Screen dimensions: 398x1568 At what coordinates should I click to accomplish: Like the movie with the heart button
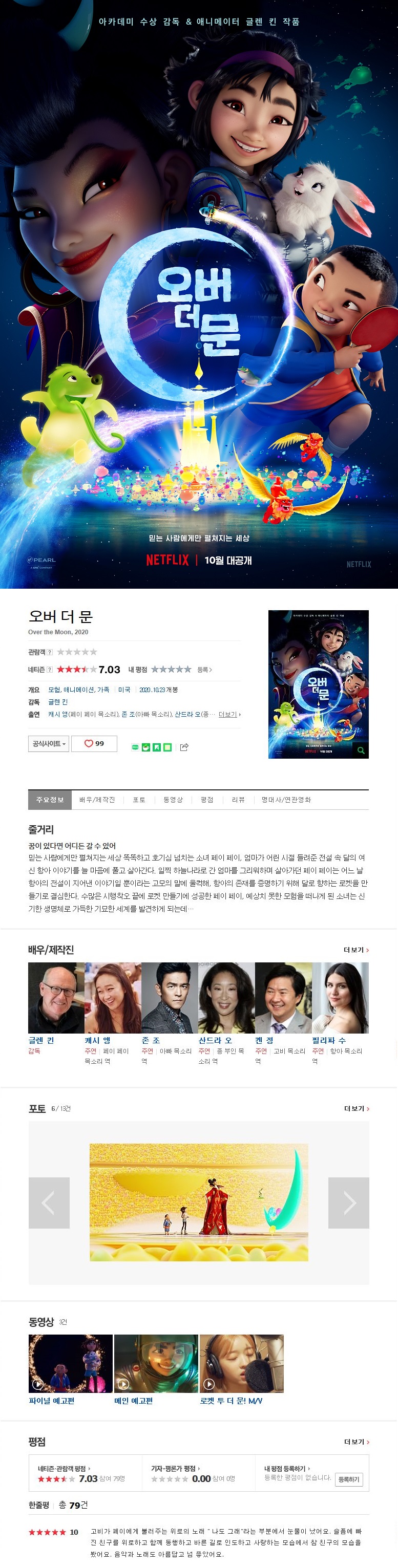pos(94,743)
